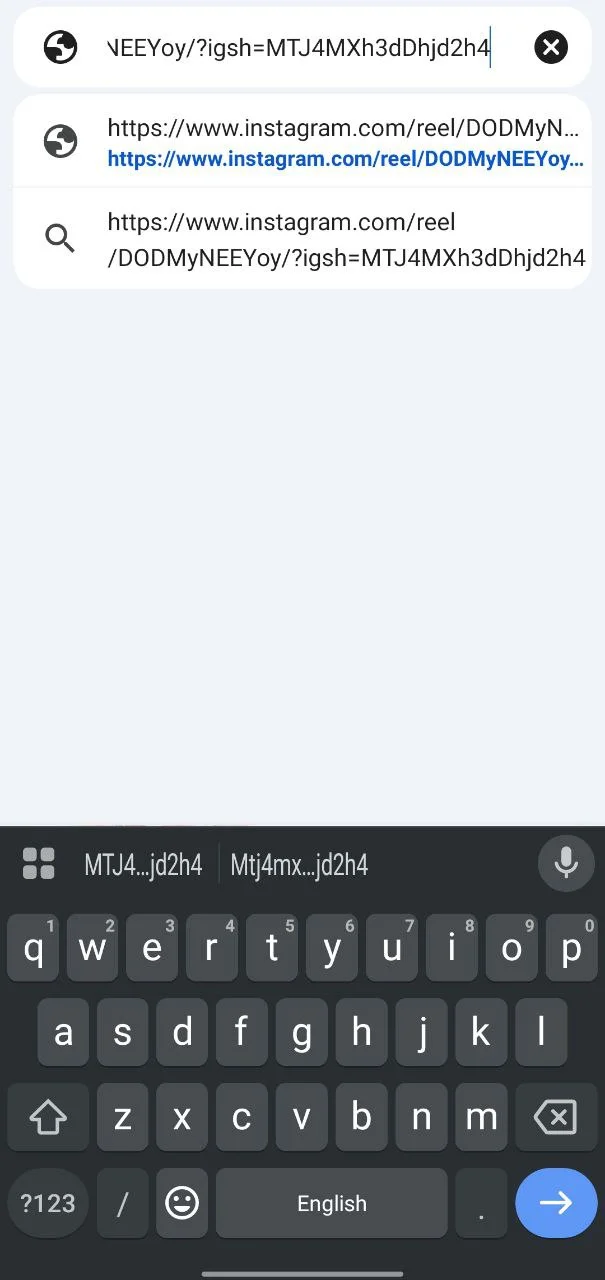This screenshot has width=605, height=1280.
Task: Switch to the ?123 symbols keyboard
Action: pyautogui.click(x=48, y=1203)
